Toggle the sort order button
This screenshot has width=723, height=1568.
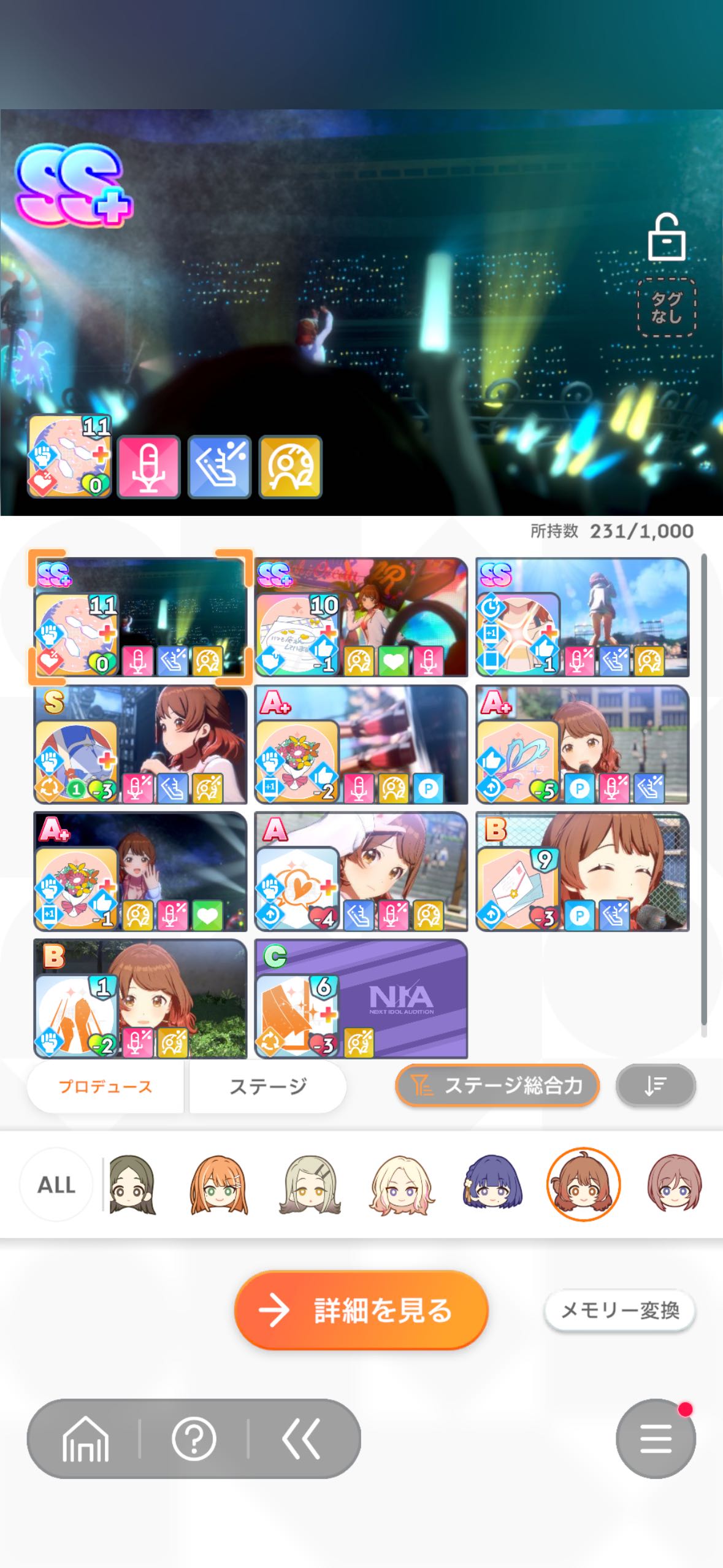pos(656,1086)
